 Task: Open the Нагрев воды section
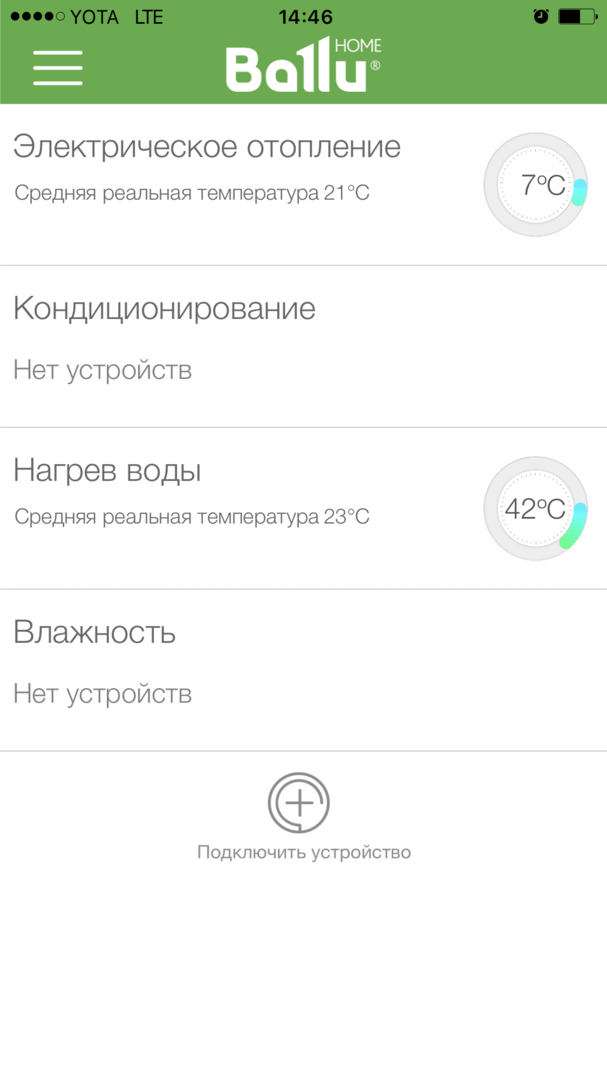(x=107, y=471)
